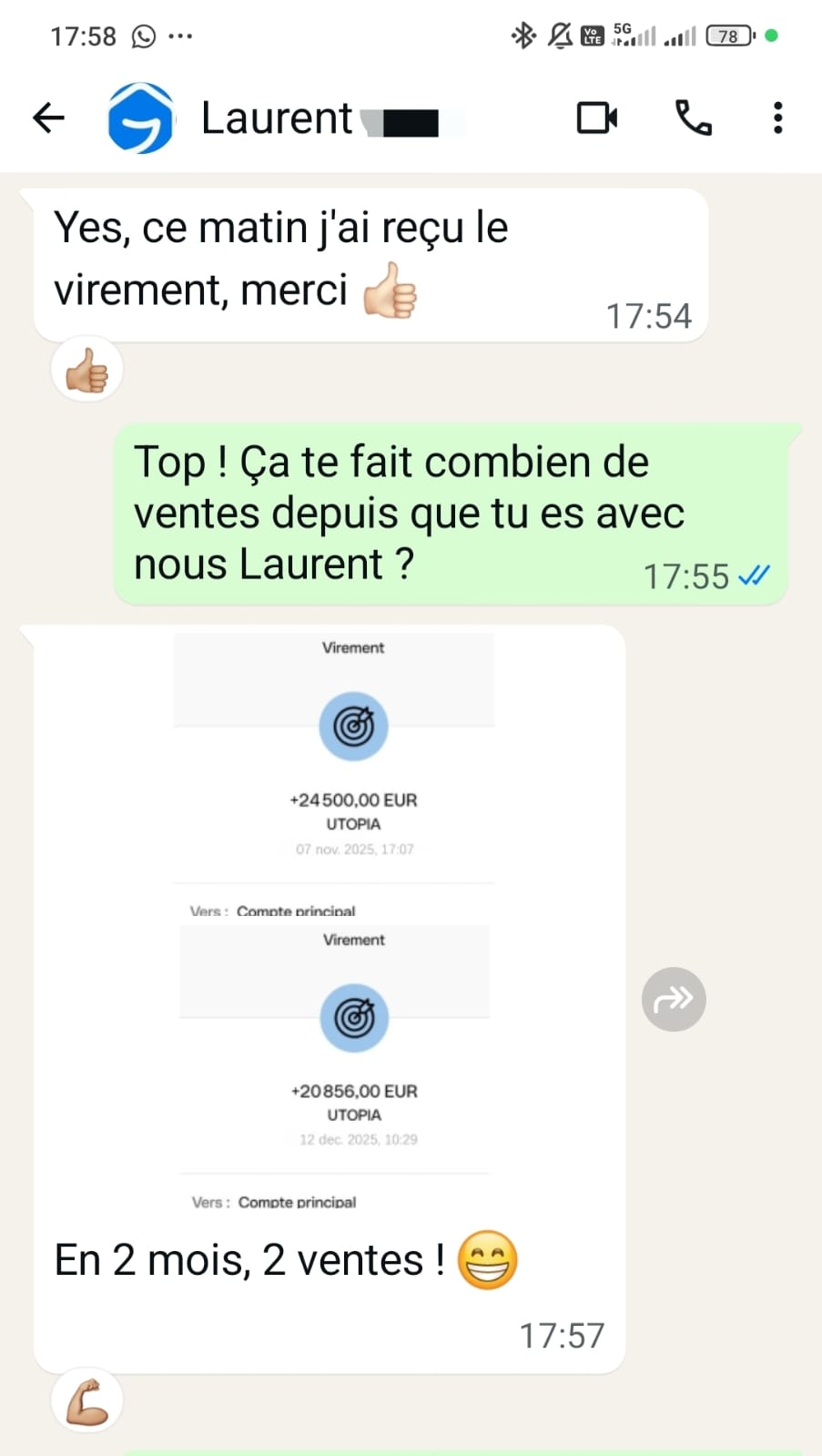Screen dimensions: 822x1456
Task: Tap the contact name Laurent to view info
Action: 276,117
